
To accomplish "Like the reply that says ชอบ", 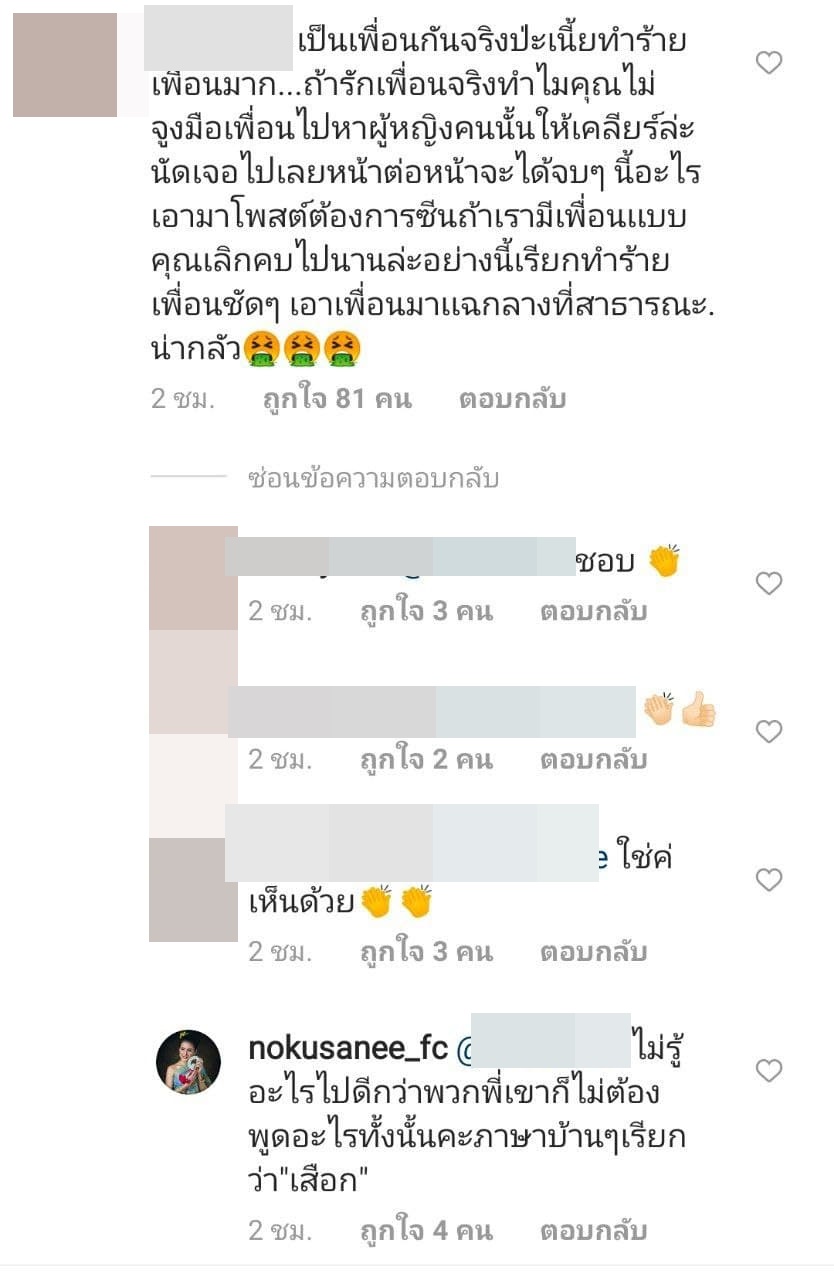I will (x=768, y=583).
